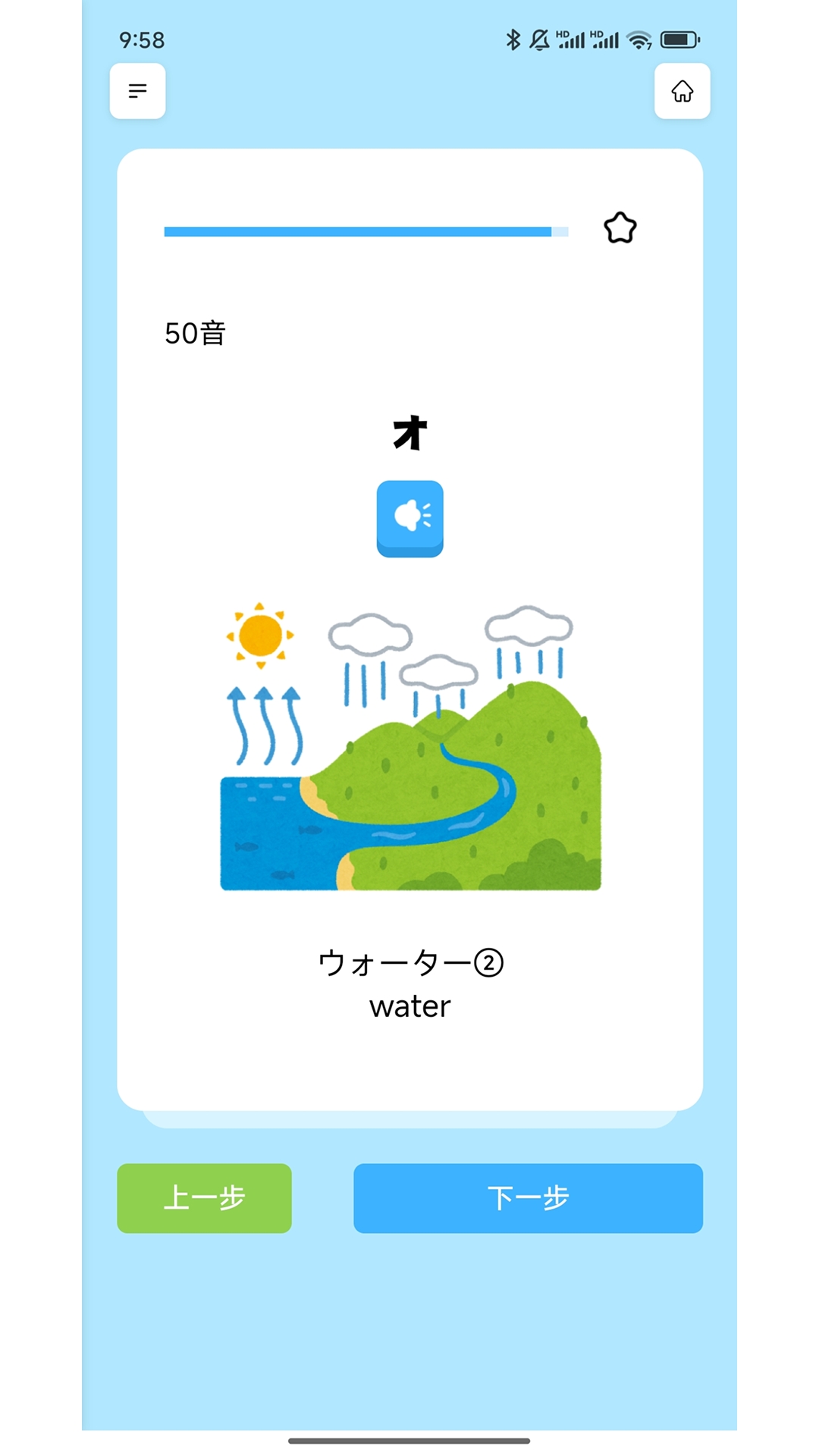819x1456 pixels.
Task: Play the pronunciation audio for オ
Action: tap(409, 519)
